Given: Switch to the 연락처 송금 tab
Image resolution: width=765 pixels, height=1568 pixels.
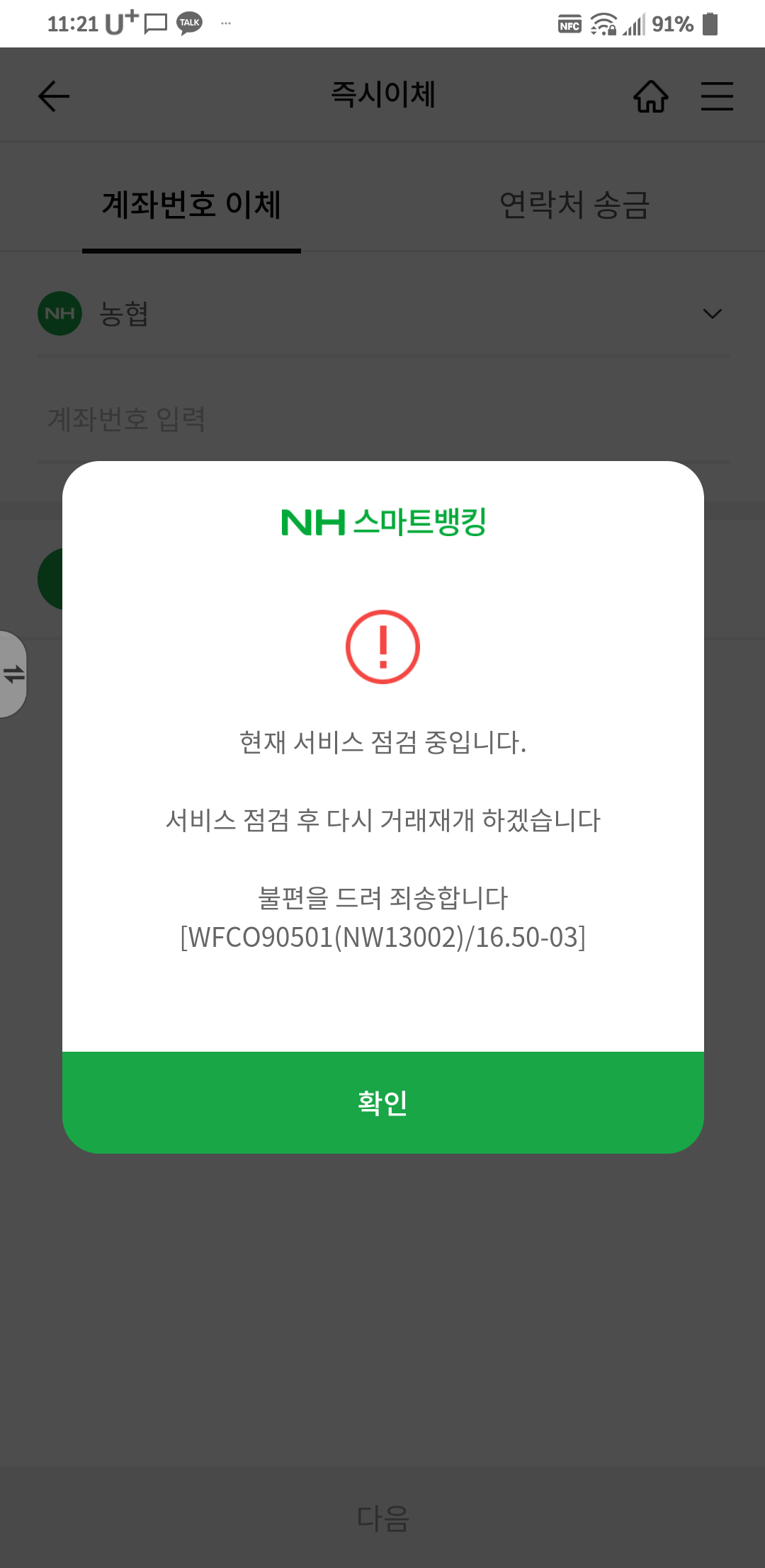Looking at the screenshot, I should click(x=574, y=205).
